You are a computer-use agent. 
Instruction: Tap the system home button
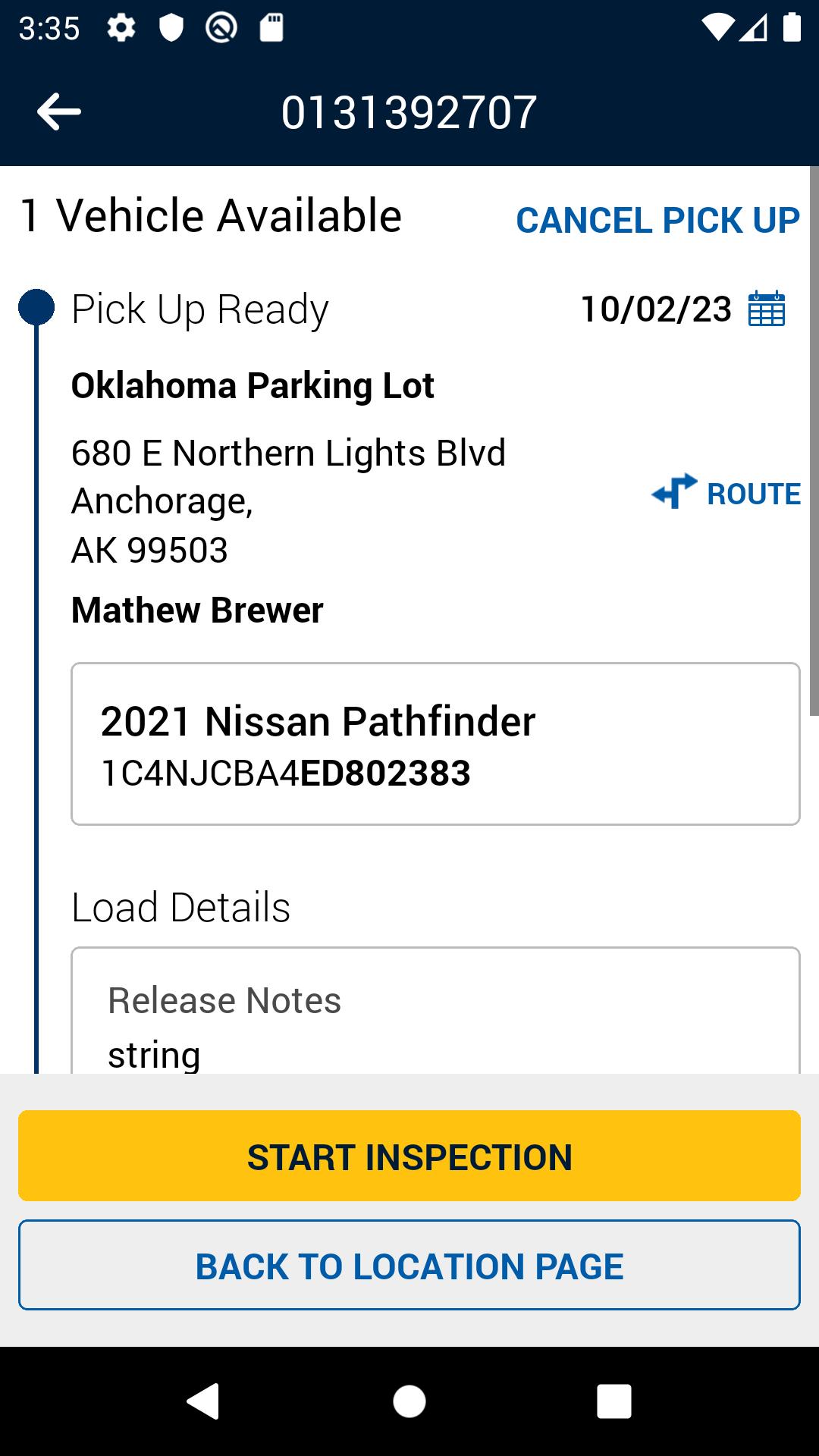click(409, 1401)
